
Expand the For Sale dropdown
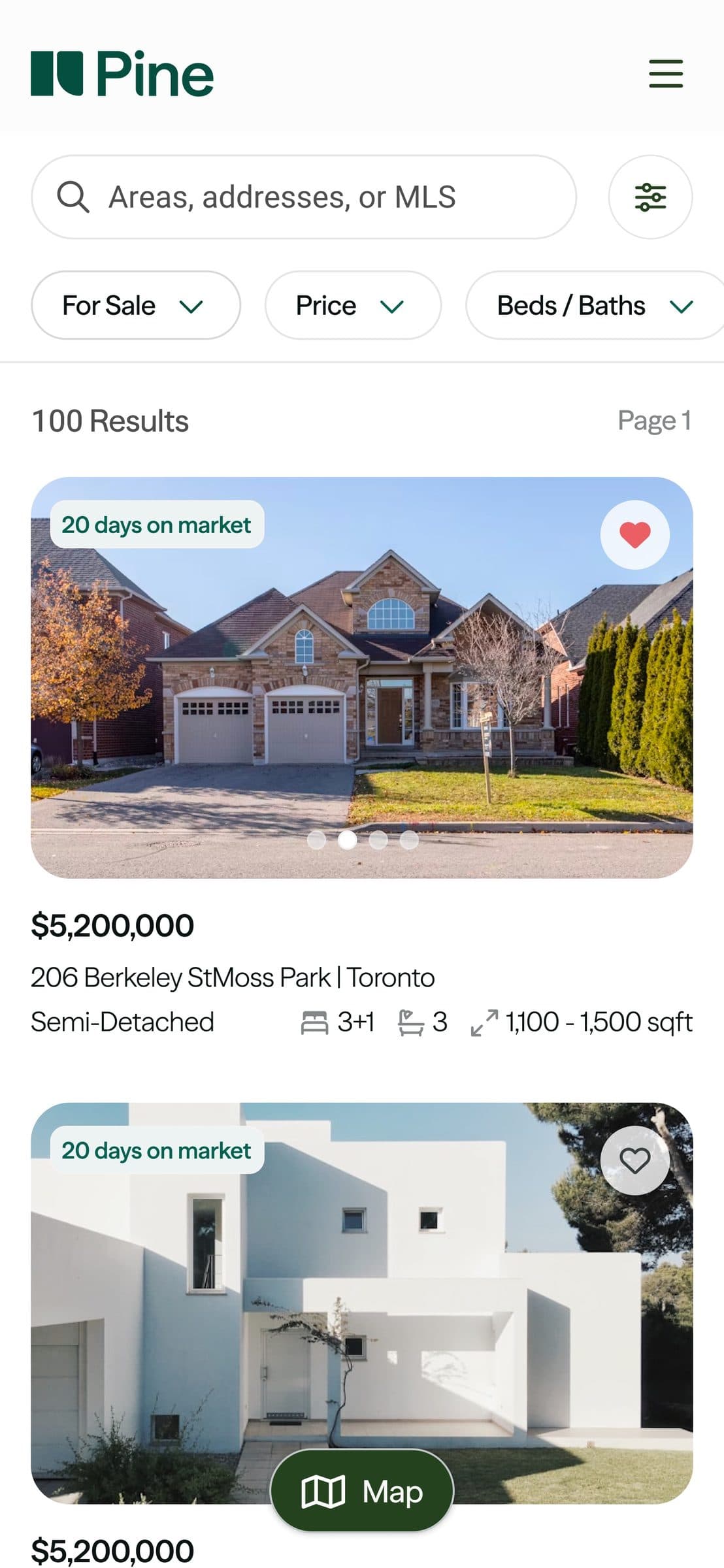pyautogui.click(x=135, y=305)
